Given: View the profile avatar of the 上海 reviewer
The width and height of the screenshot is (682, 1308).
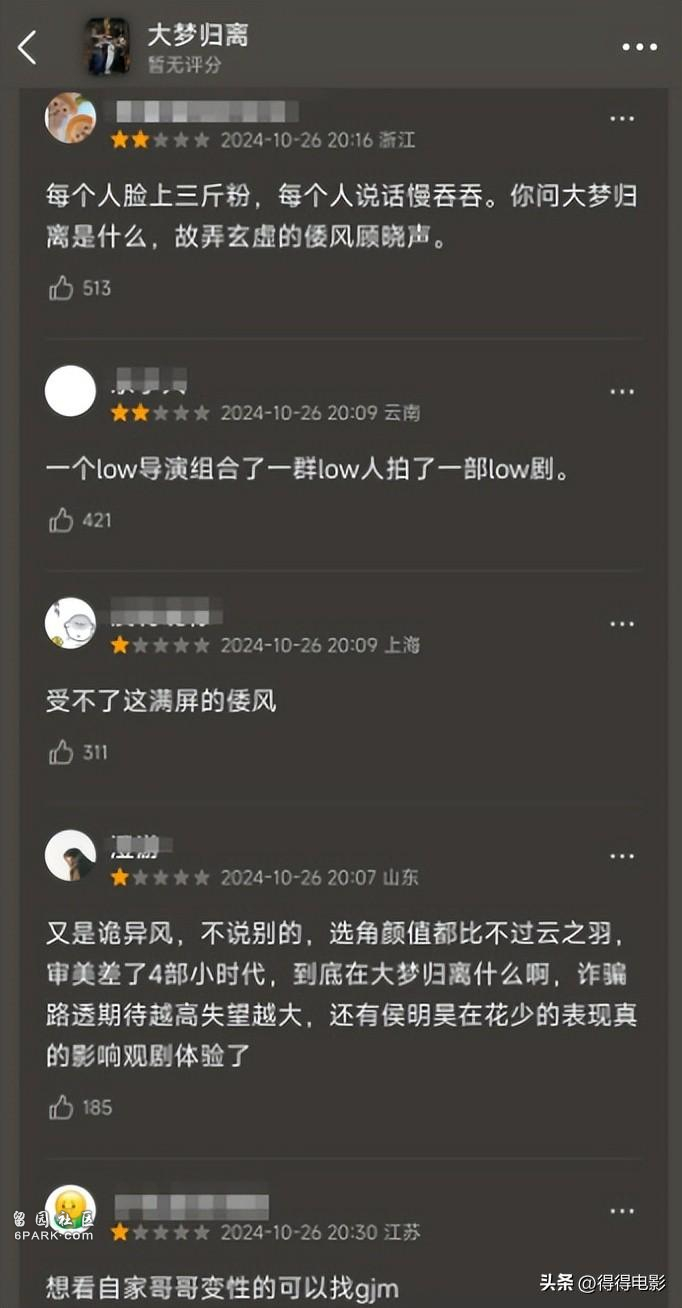Looking at the screenshot, I should (x=71, y=623).
